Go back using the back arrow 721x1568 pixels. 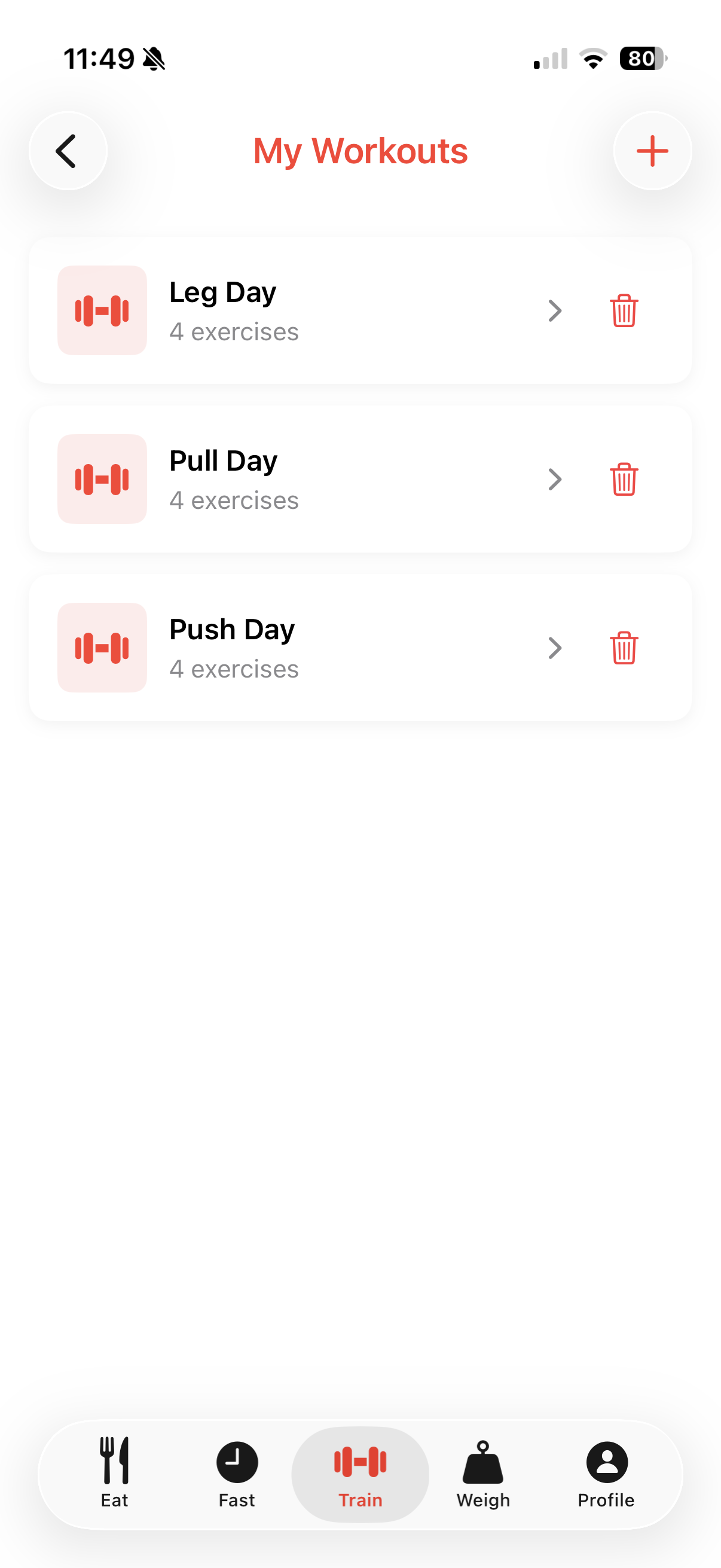pos(68,151)
